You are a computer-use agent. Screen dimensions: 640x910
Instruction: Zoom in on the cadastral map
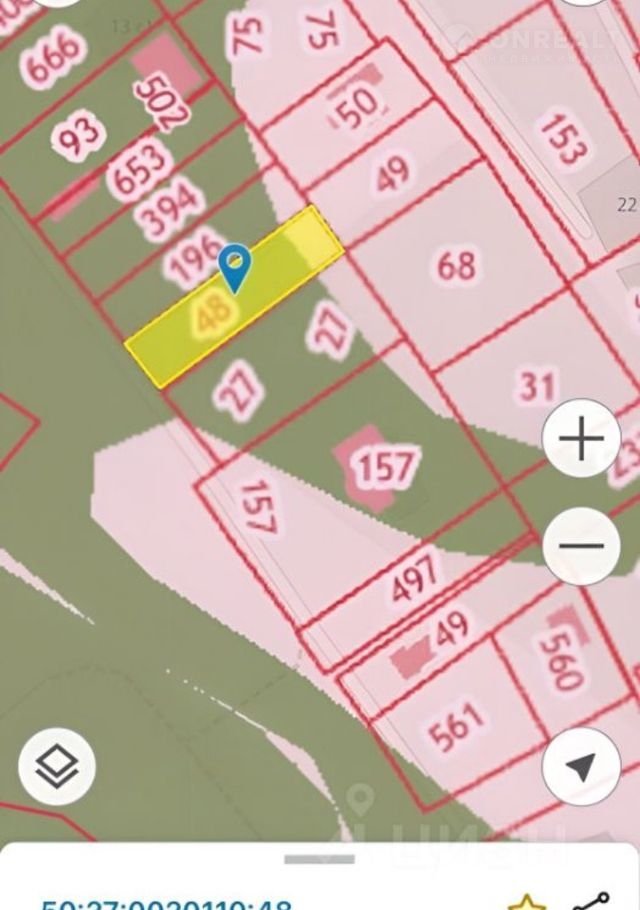(581, 438)
